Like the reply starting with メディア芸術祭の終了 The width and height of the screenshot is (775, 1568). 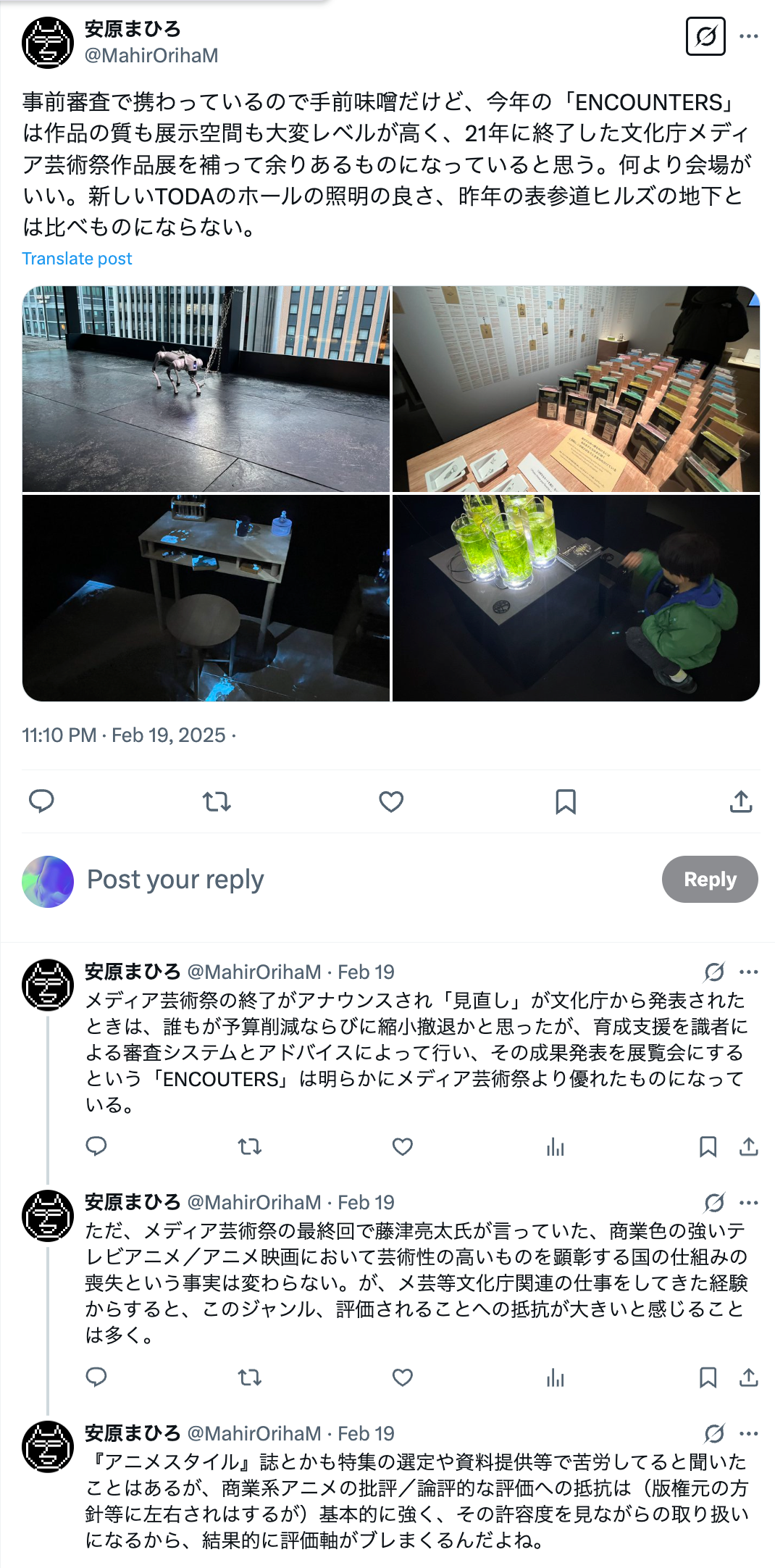click(x=403, y=1146)
